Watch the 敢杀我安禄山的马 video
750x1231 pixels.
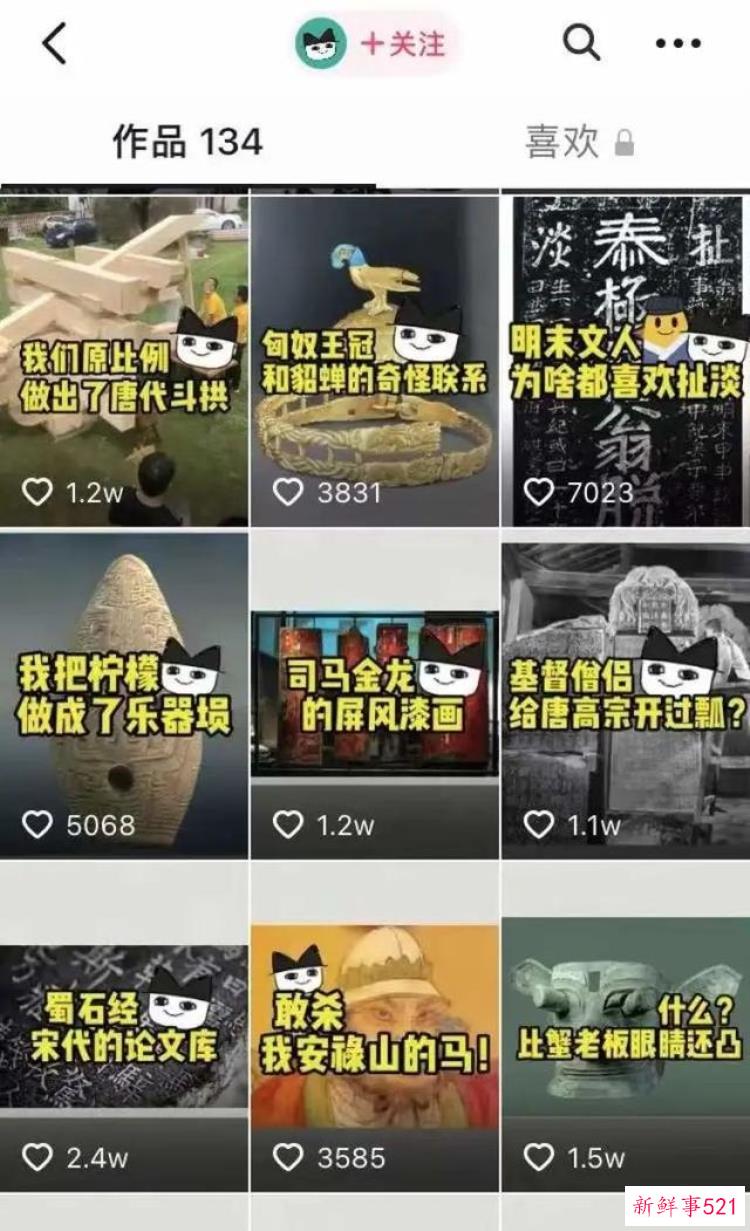pos(375,1030)
